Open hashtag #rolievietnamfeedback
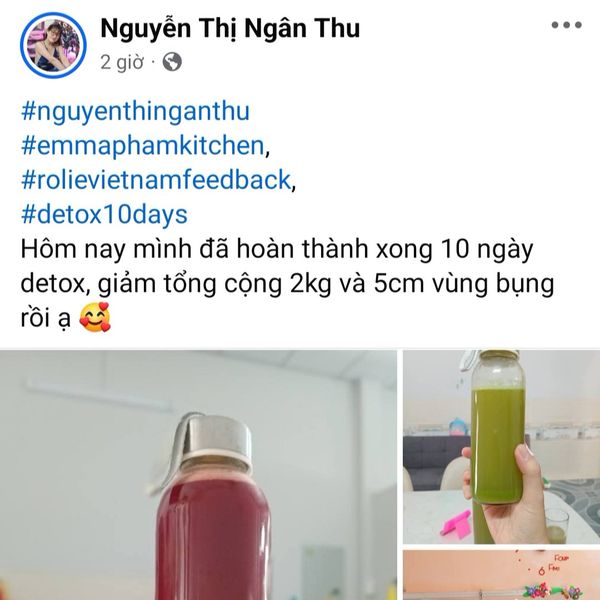Viewport: 600px width, 600px height. coord(155,181)
